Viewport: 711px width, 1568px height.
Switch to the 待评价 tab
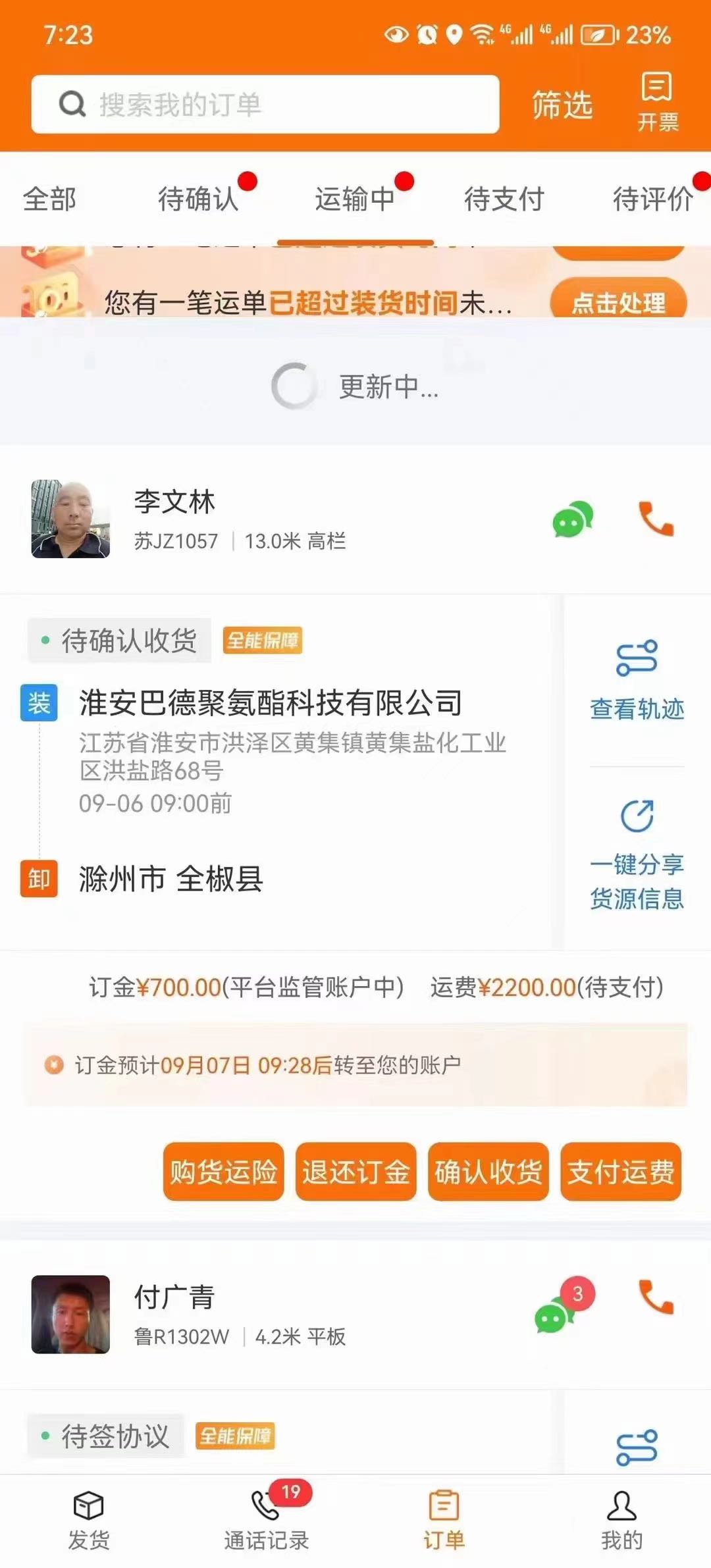coord(652,199)
